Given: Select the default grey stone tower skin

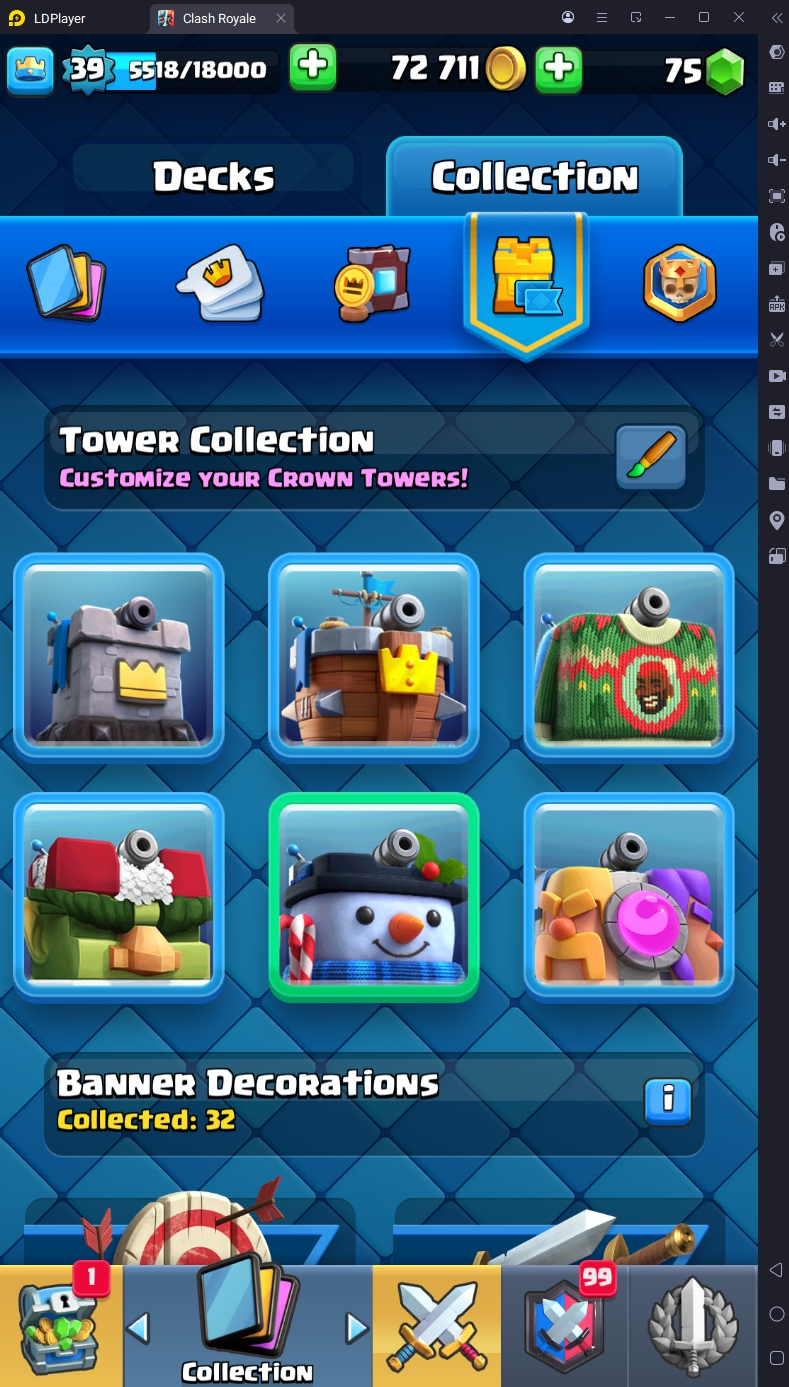Looking at the screenshot, I should coord(119,657).
